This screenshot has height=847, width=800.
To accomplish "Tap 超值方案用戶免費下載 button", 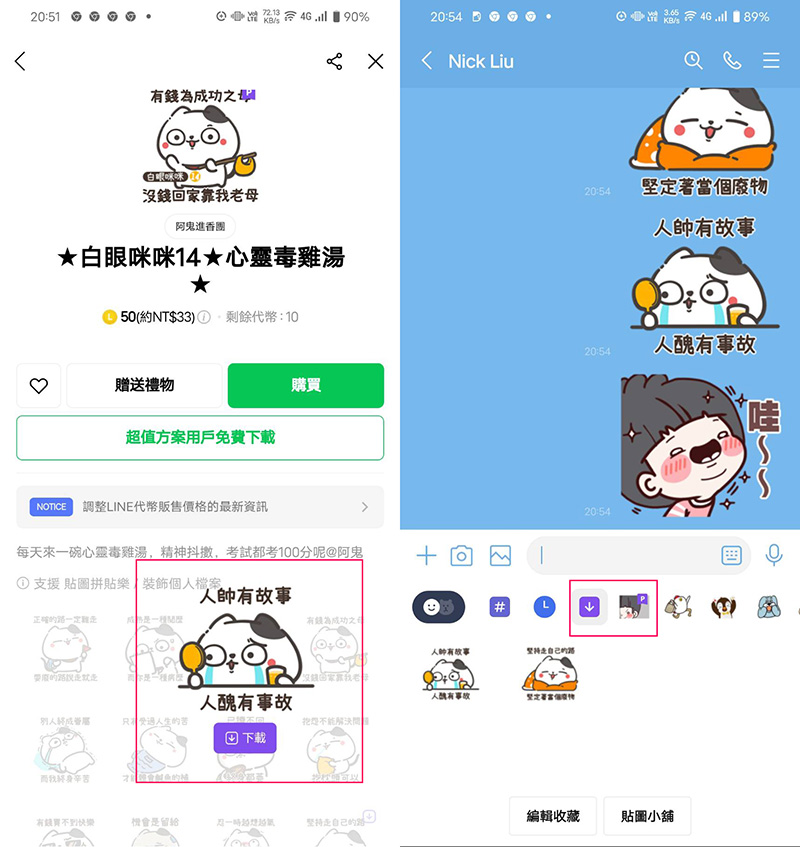I will [x=200, y=437].
